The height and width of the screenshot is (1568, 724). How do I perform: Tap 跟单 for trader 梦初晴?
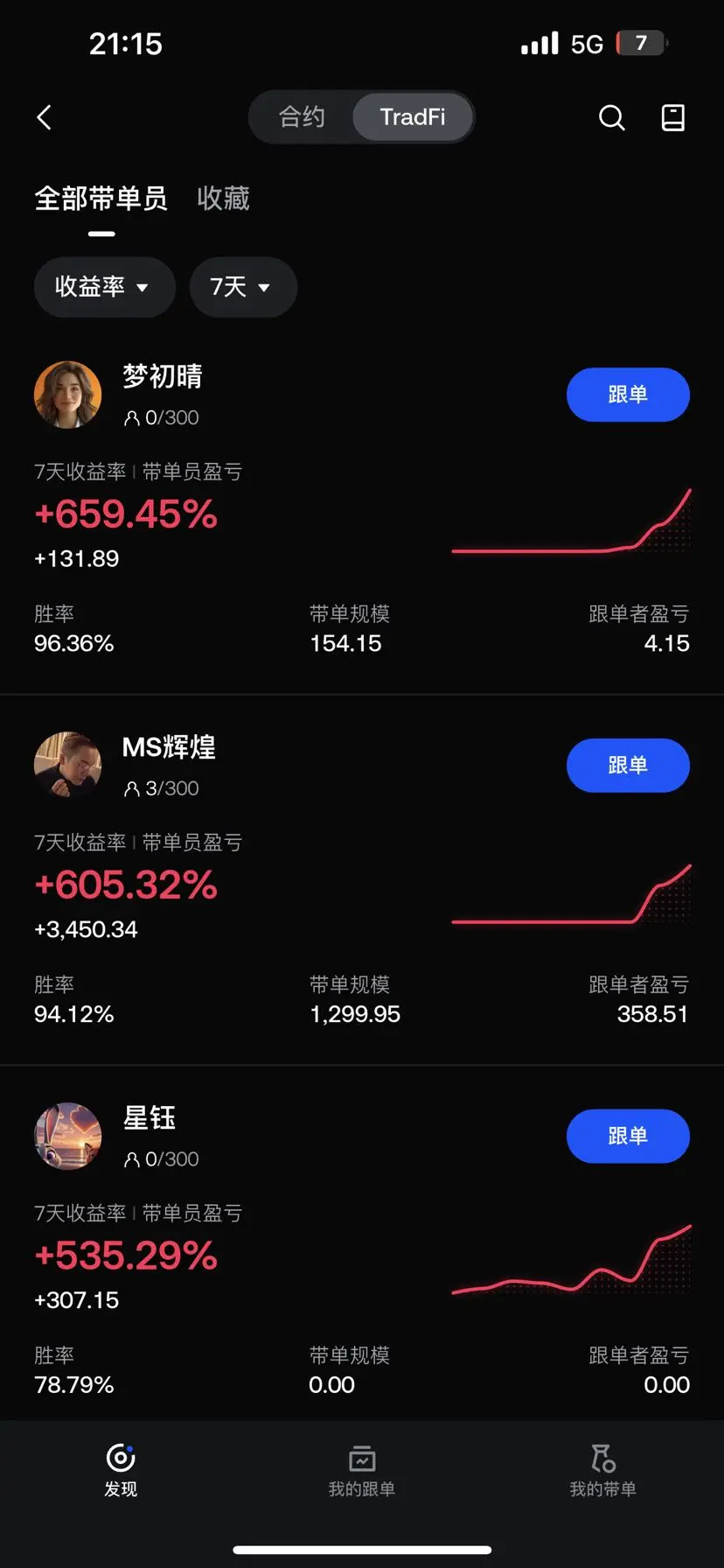628,395
